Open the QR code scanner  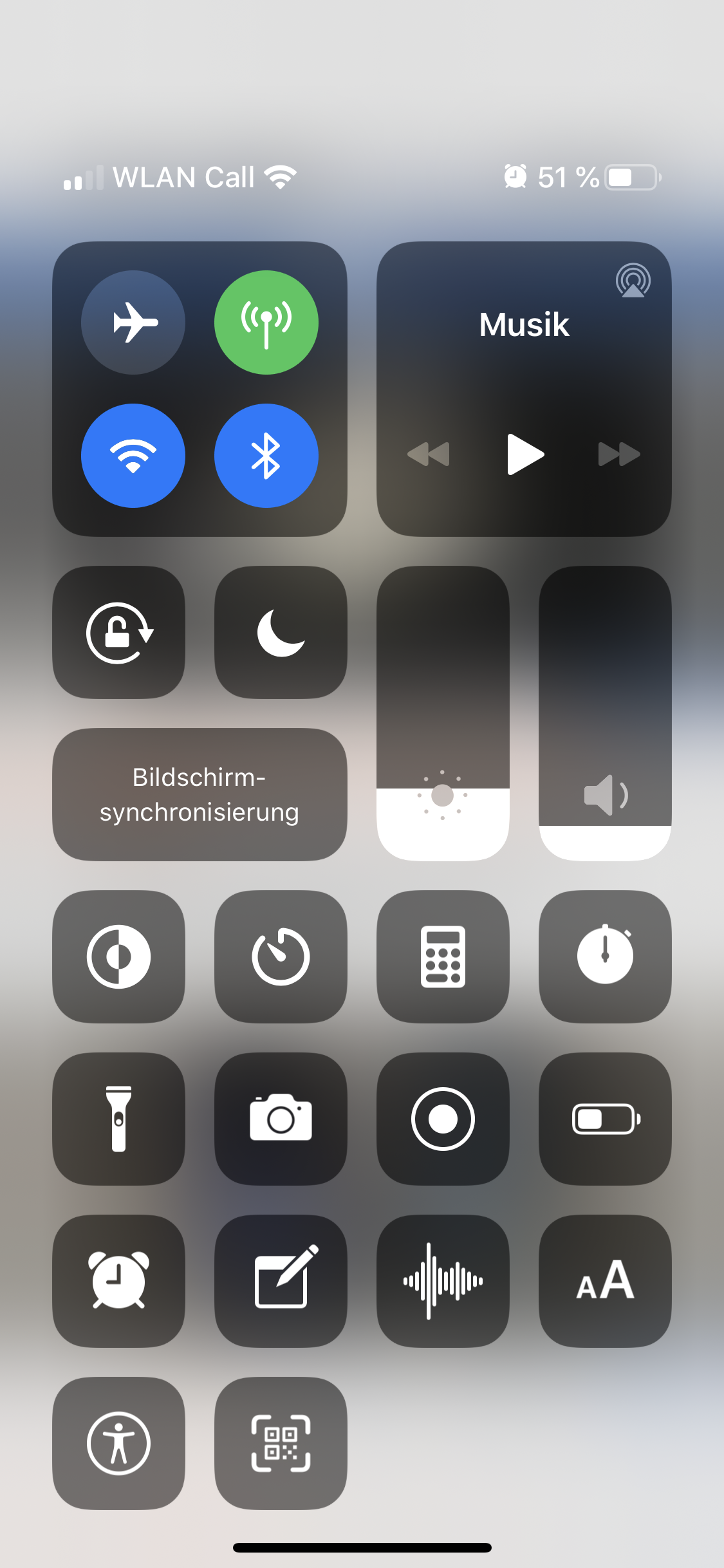point(281,1443)
